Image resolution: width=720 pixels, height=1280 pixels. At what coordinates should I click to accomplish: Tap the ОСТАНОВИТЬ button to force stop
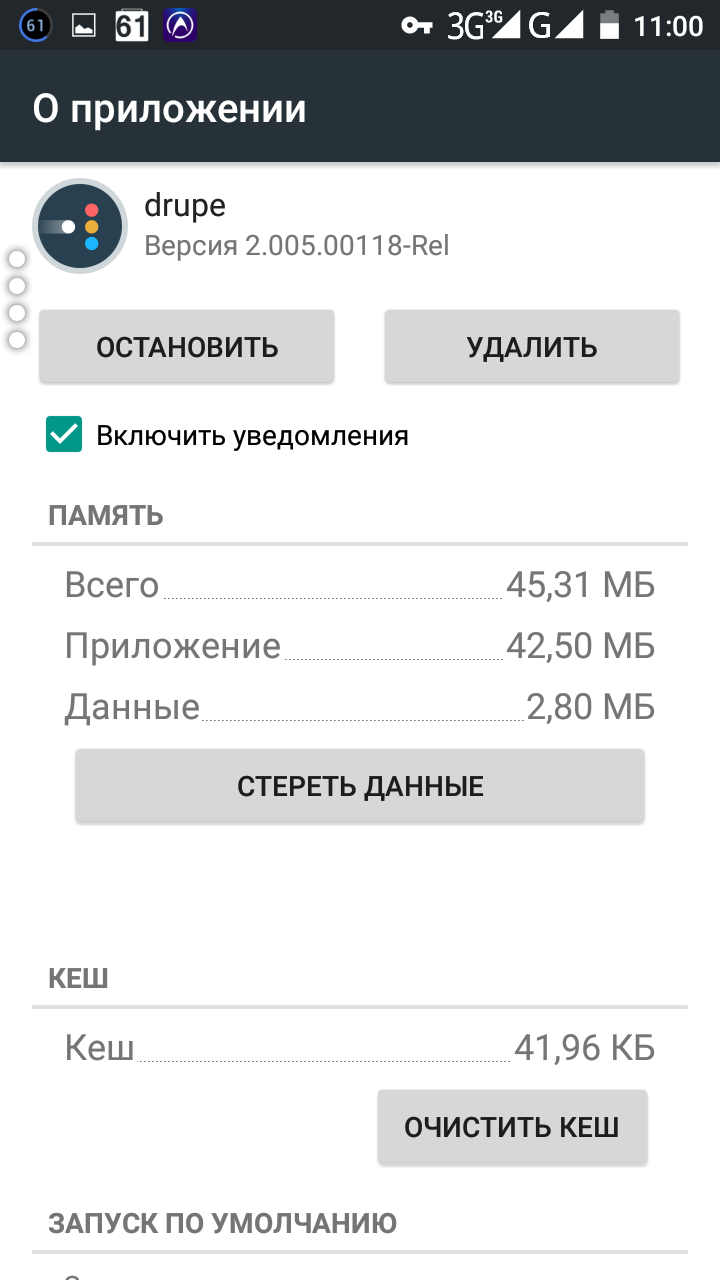187,347
